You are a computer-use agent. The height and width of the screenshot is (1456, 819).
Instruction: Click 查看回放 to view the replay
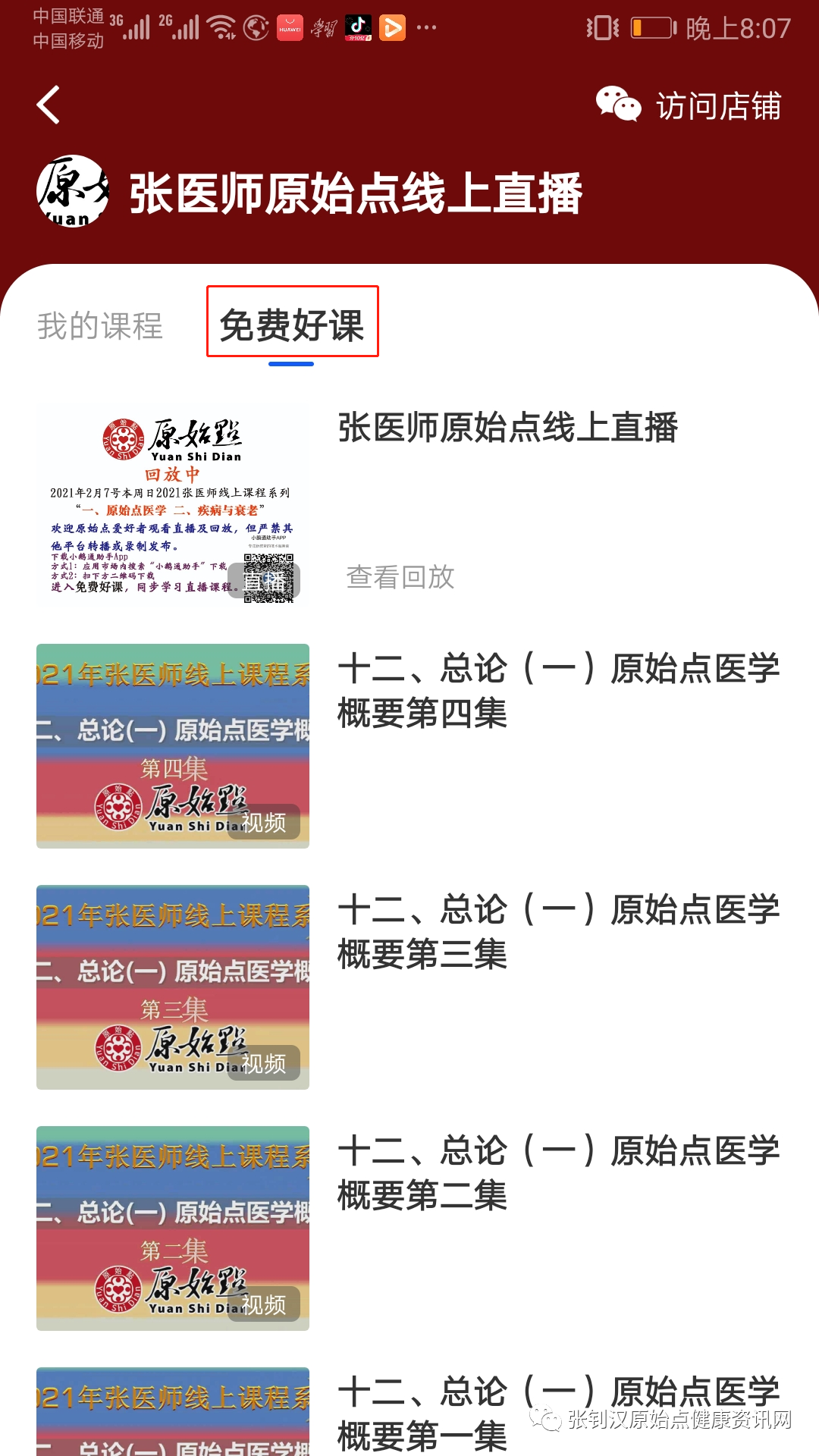pyautogui.click(x=400, y=578)
